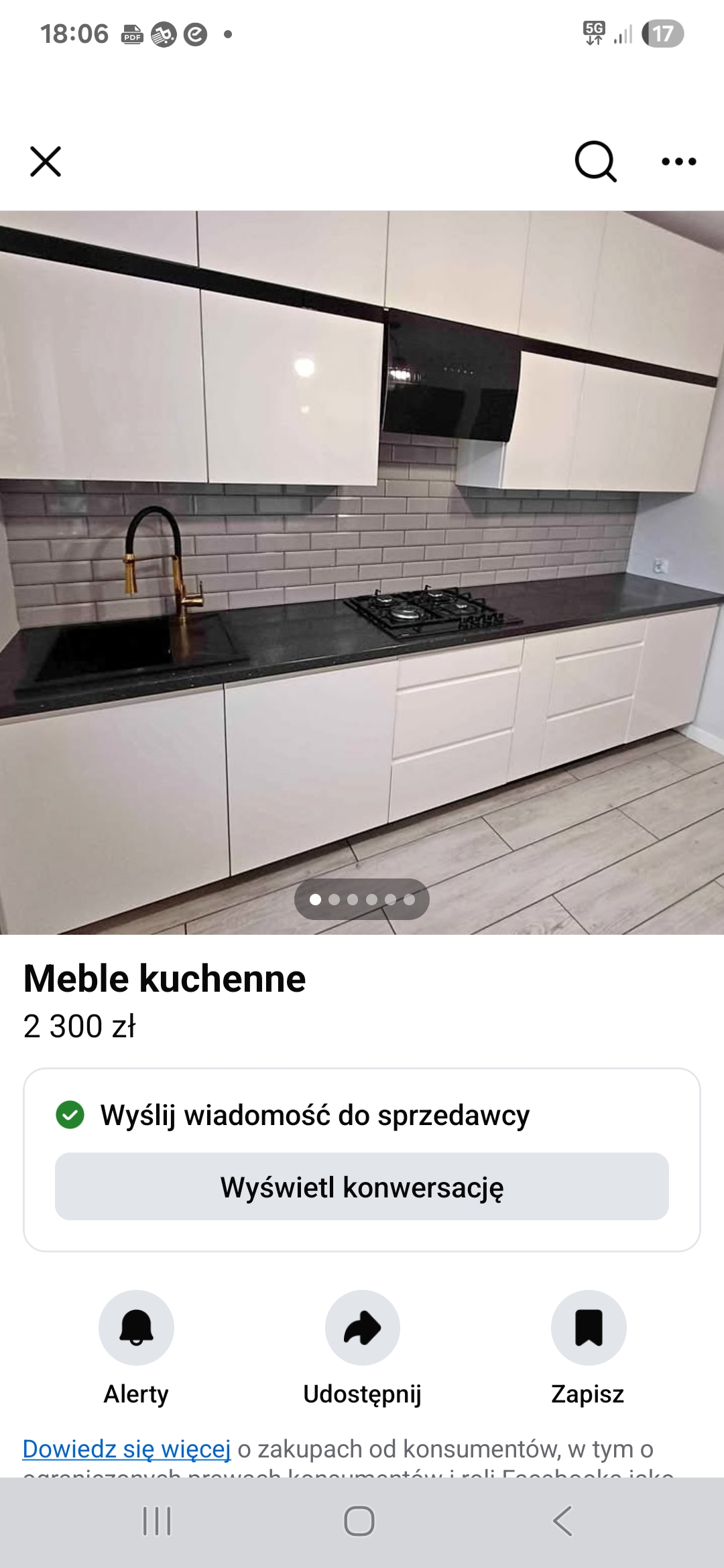Image resolution: width=724 pixels, height=1568 pixels.
Task: Go back using system navigation
Action: [x=563, y=1521]
